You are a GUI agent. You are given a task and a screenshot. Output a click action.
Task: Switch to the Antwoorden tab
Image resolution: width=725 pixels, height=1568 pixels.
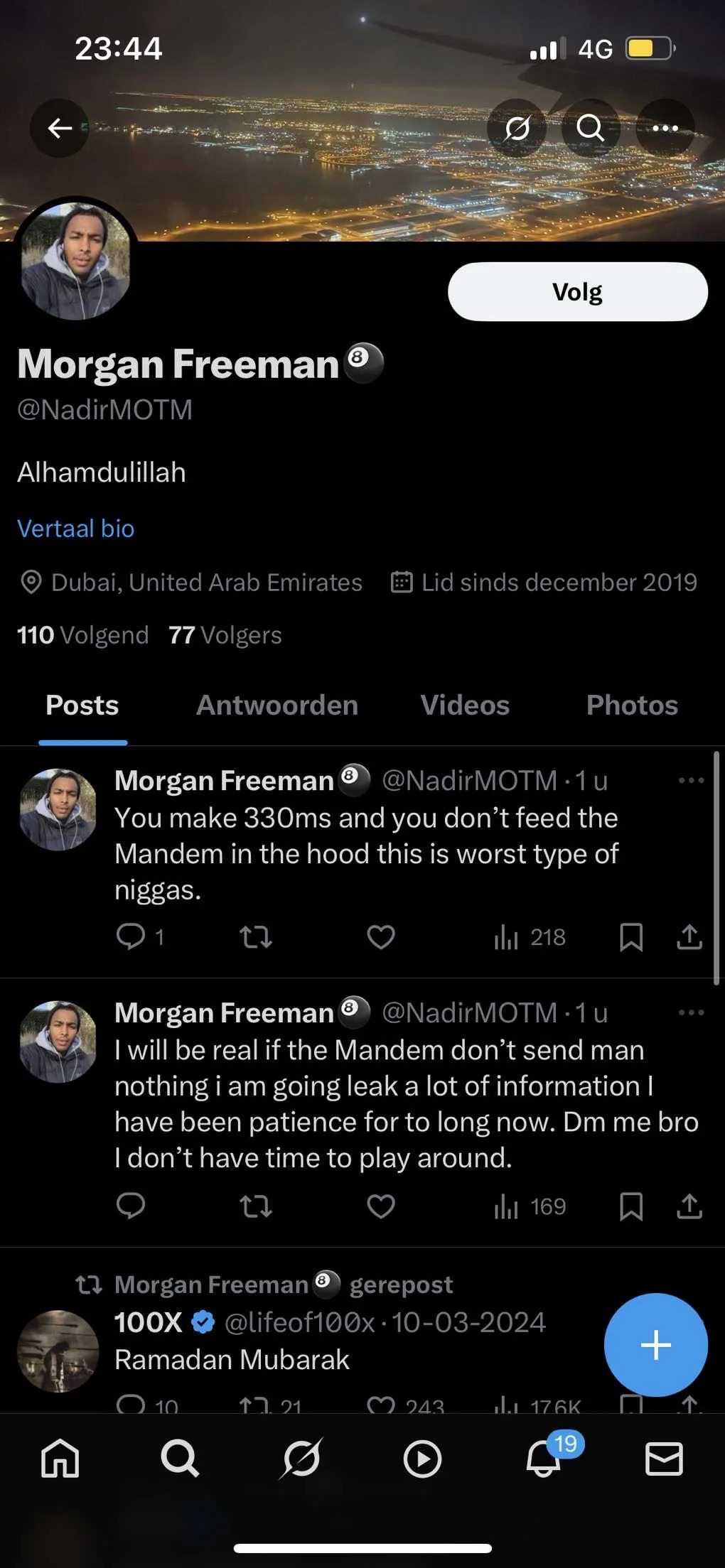277,705
